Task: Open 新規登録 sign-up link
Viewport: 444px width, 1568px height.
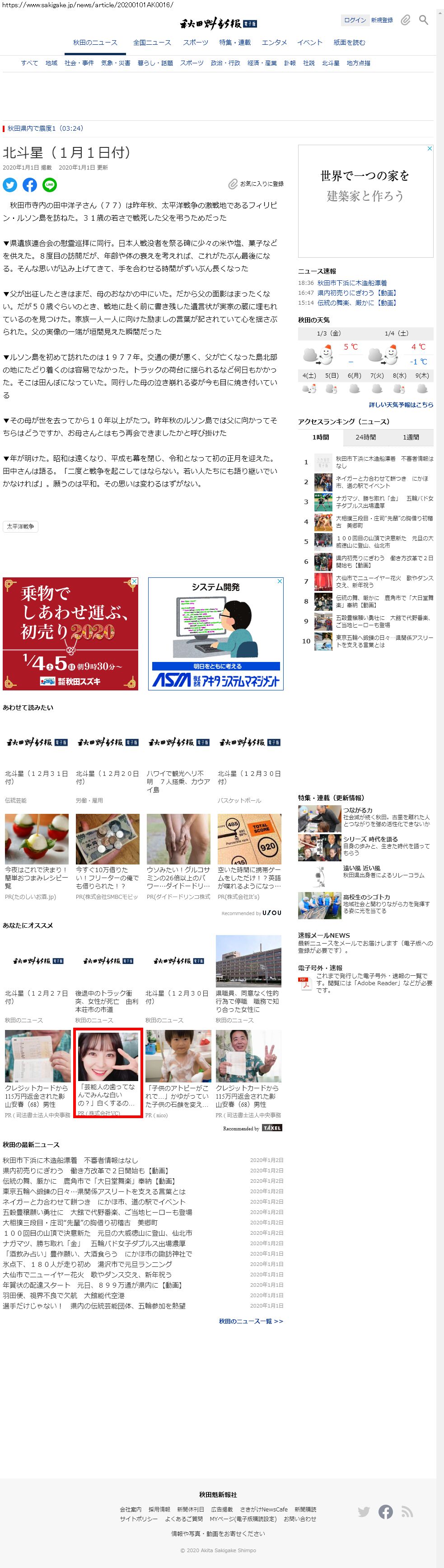Action: pyautogui.click(x=382, y=20)
